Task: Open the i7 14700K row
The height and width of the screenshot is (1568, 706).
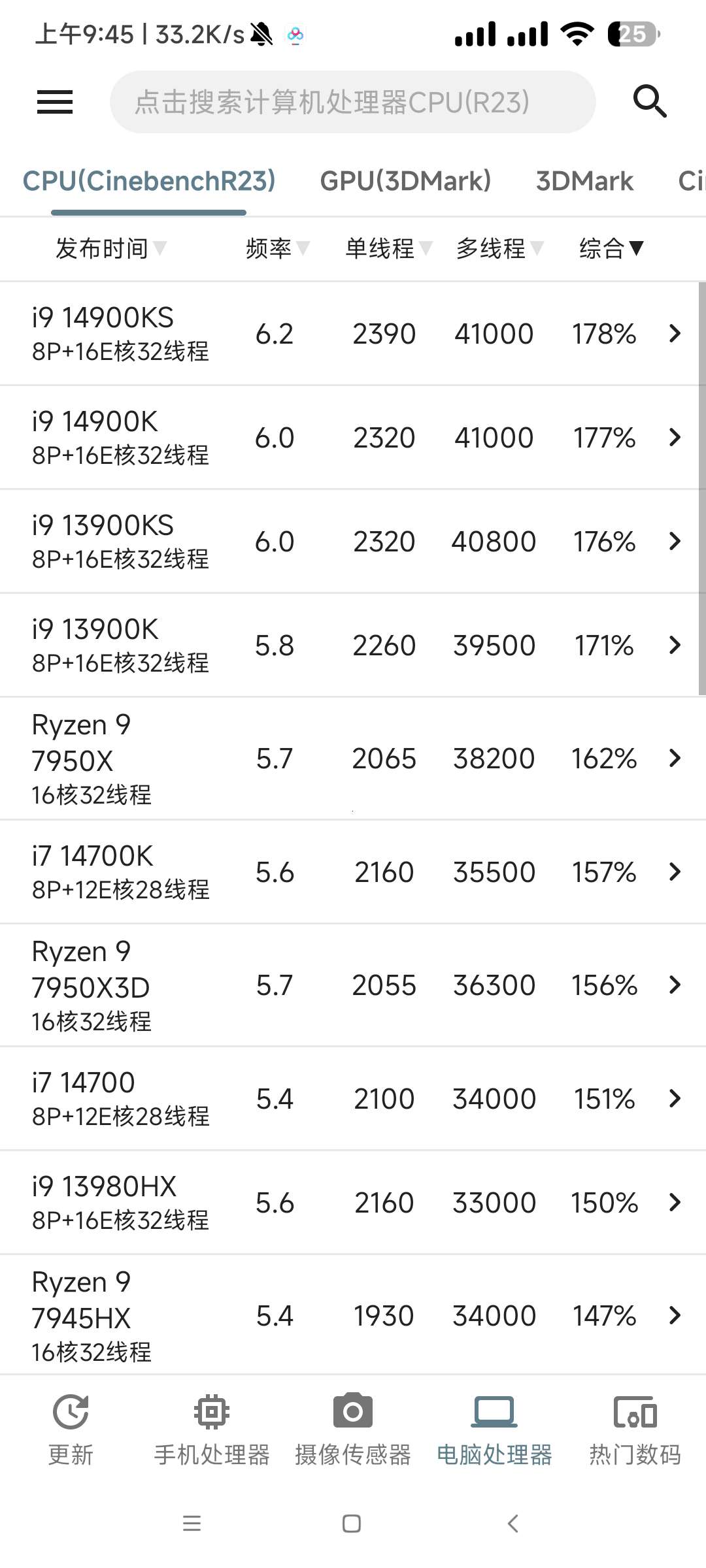Action: [x=353, y=872]
